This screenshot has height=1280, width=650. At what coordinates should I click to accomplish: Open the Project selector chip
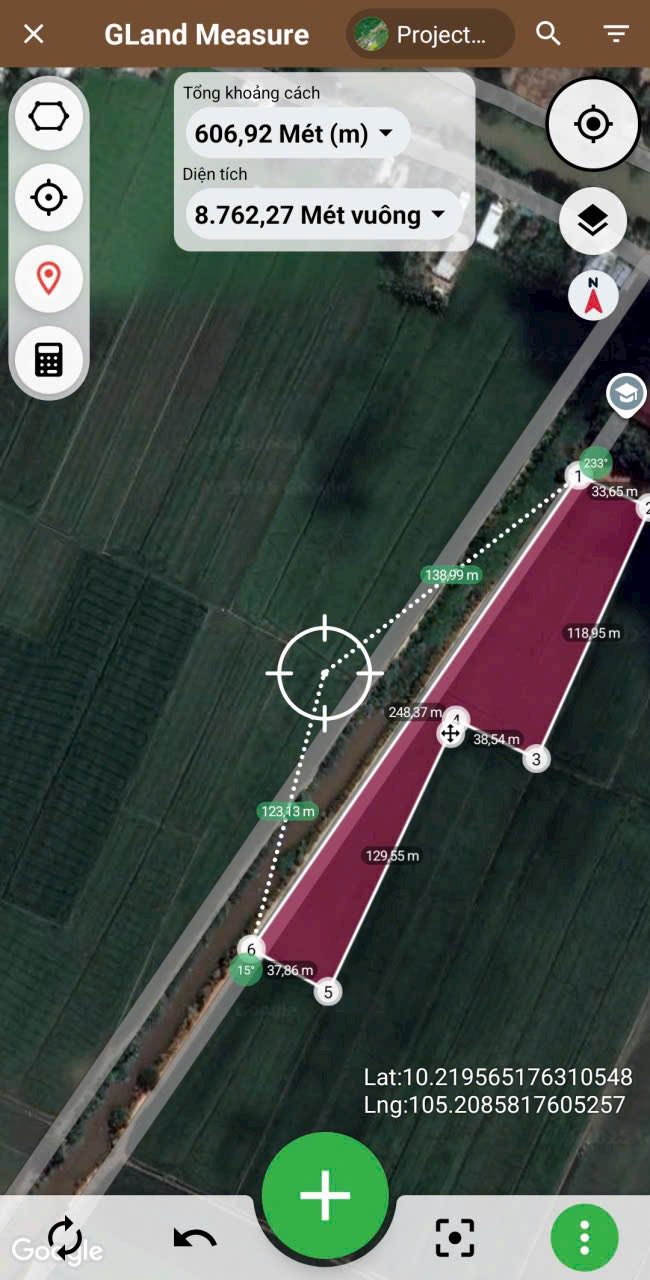pyautogui.click(x=430, y=35)
